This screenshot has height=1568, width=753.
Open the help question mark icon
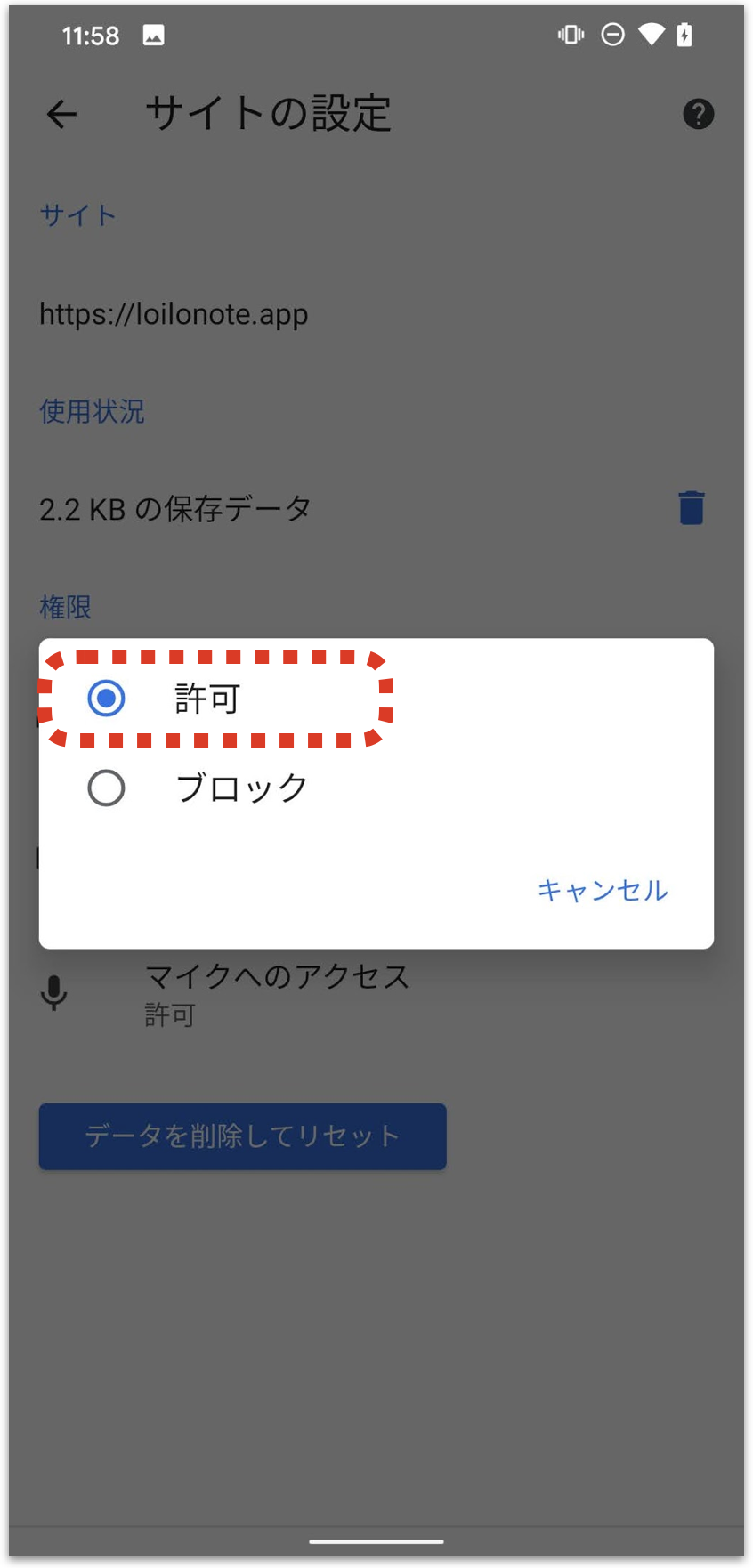point(698,114)
